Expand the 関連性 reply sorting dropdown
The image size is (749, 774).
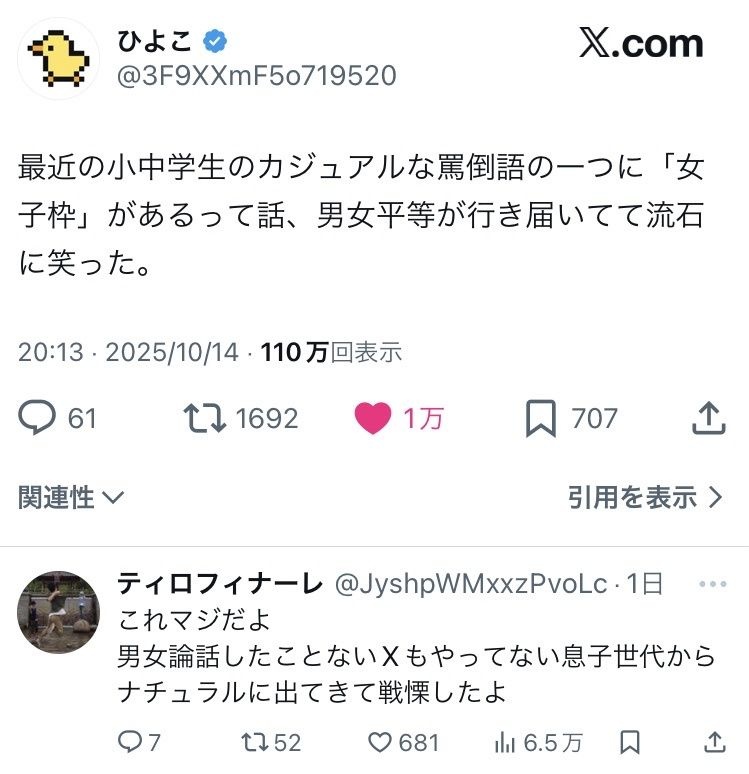pyautogui.click(x=70, y=497)
